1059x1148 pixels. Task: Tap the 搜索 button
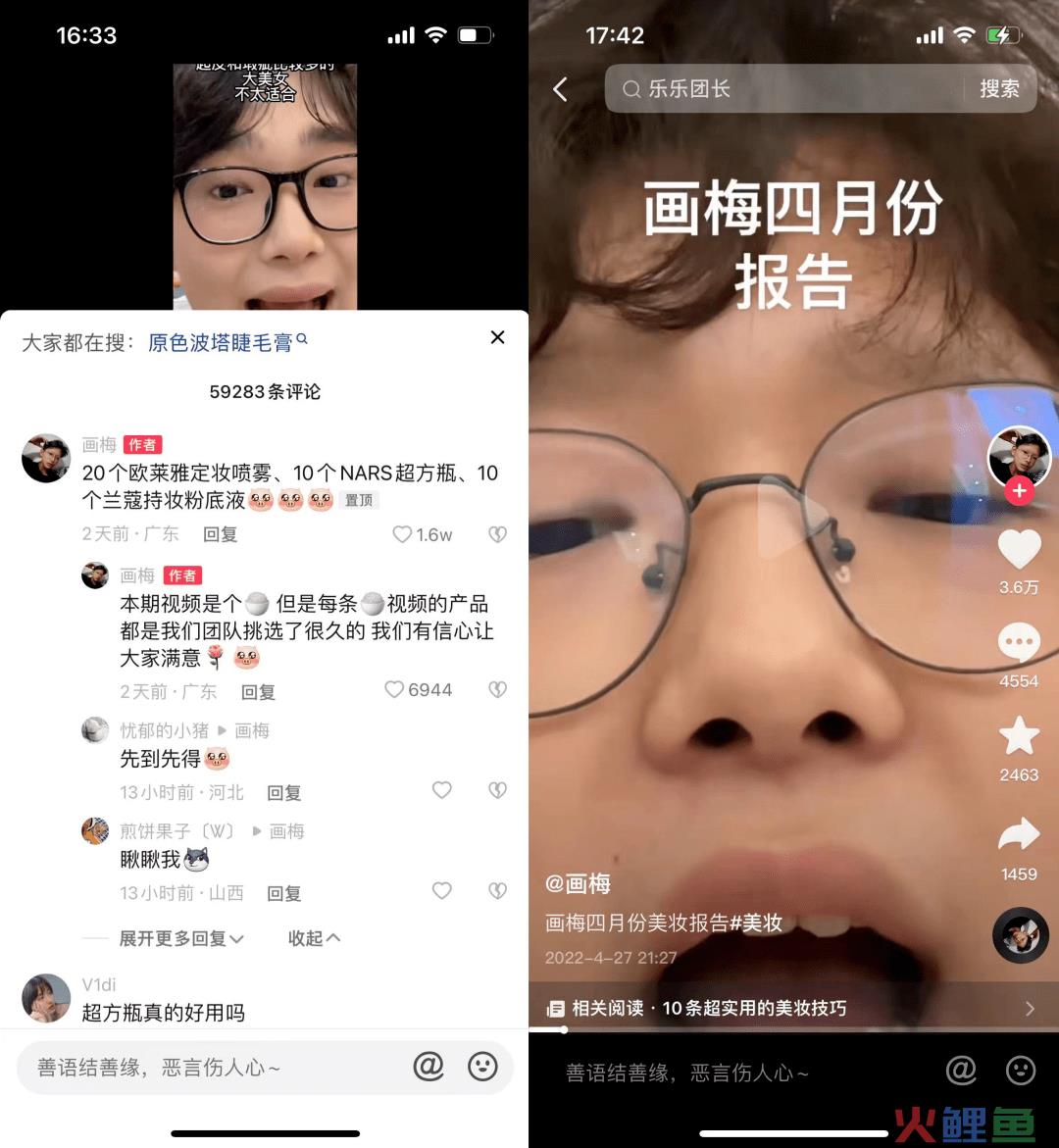999,89
